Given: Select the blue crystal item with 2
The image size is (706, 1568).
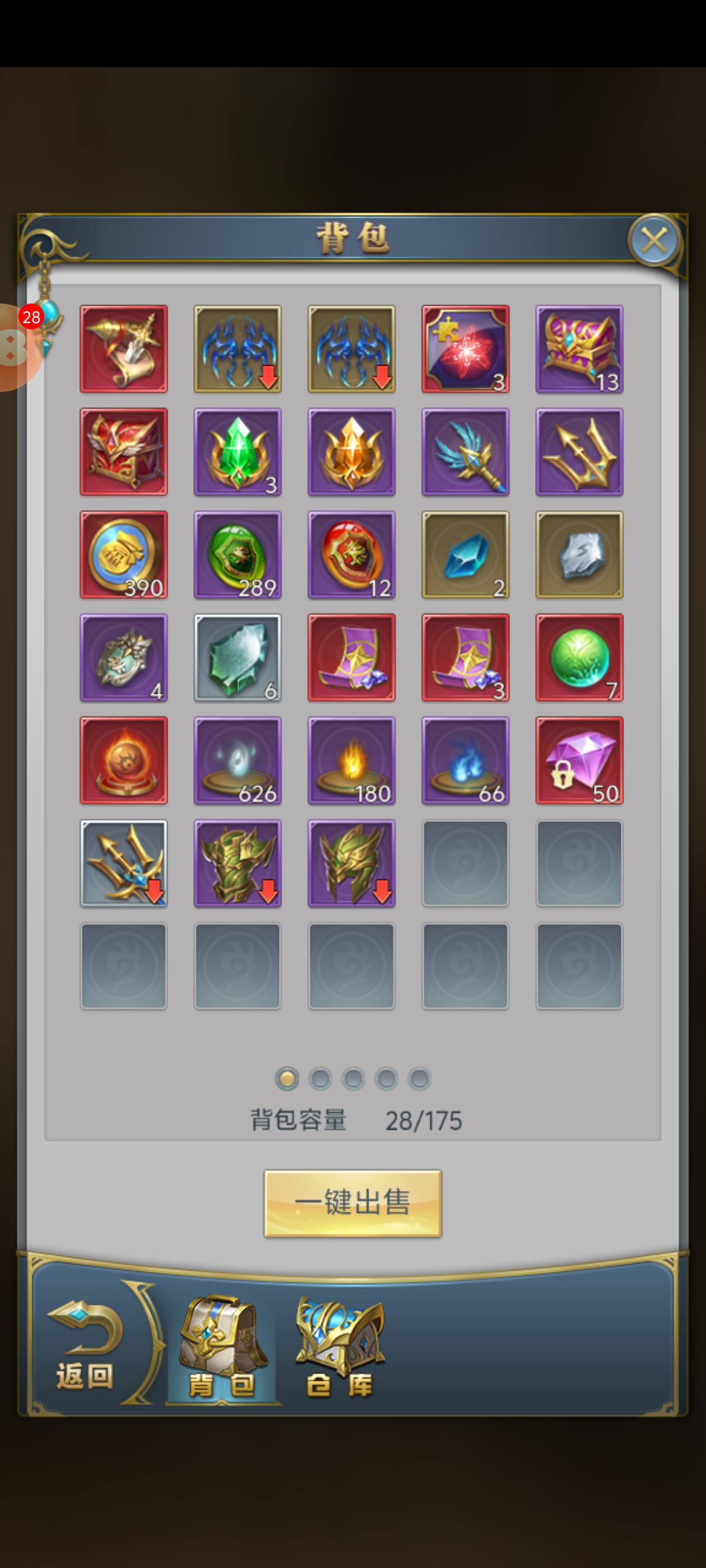Looking at the screenshot, I should [466, 554].
